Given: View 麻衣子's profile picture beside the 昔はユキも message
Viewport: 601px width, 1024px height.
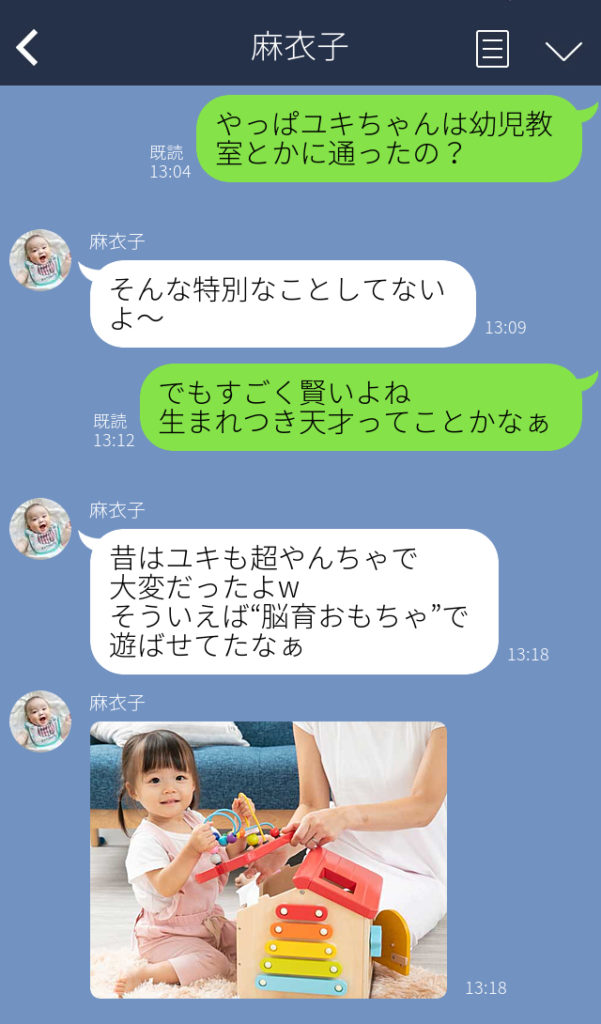Looking at the screenshot, I should click(x=40, y=529).
